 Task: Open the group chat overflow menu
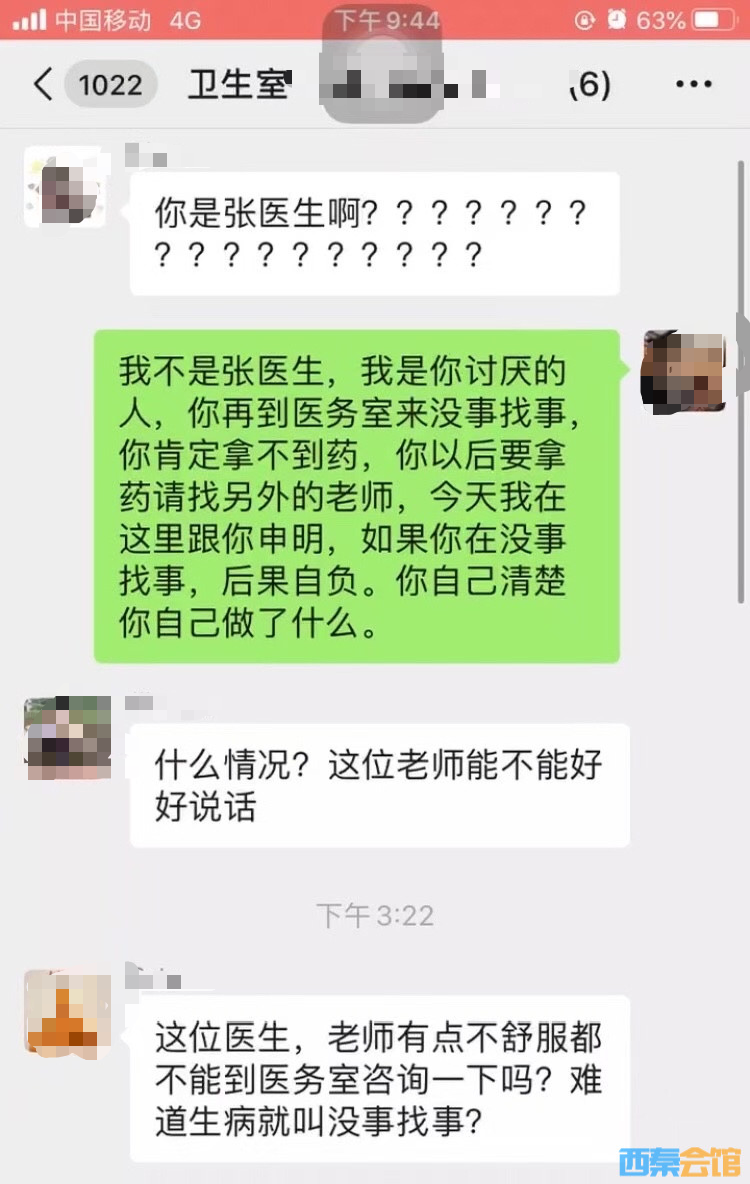[693, 85]
